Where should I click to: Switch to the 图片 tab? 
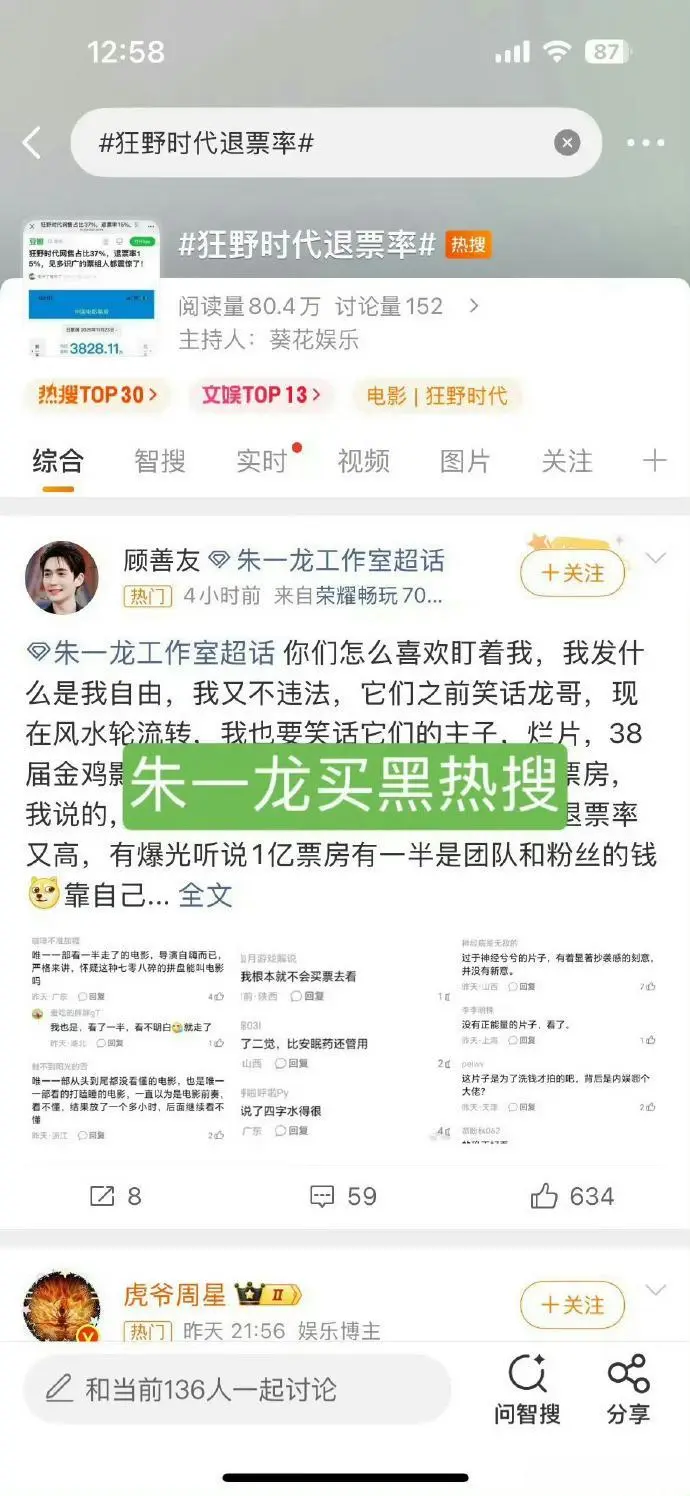pos(465,461)
